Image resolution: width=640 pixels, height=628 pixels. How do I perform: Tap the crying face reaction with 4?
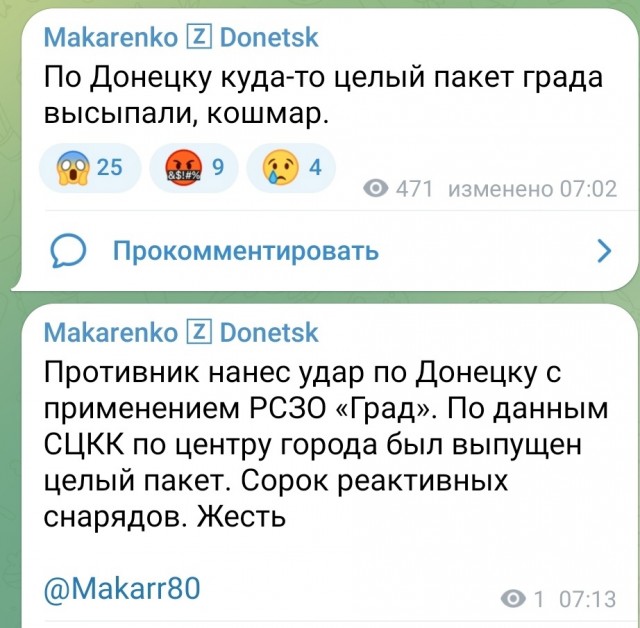point(288,168)
